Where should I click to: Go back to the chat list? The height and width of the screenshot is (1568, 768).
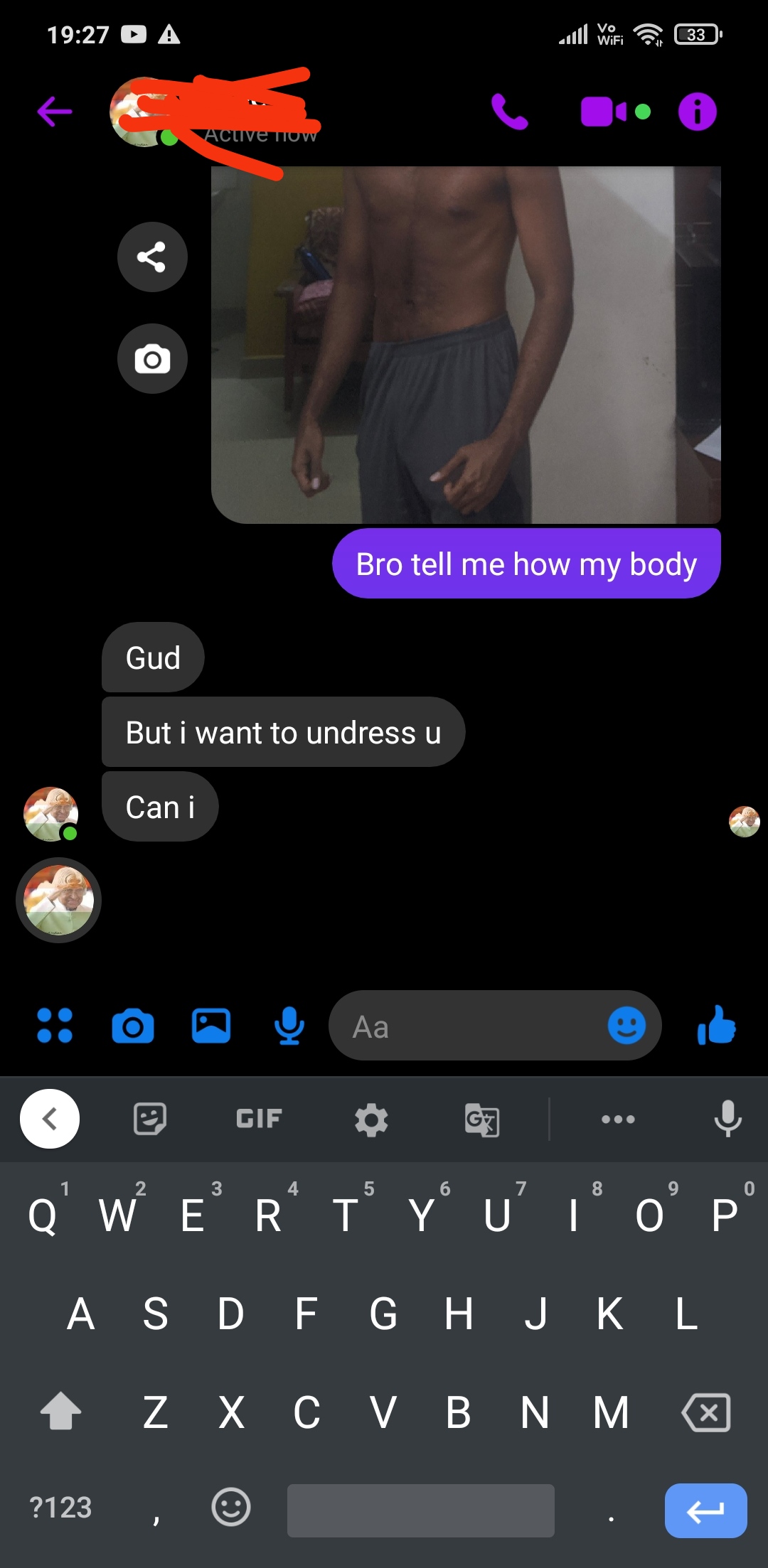(x=55, y=112)
